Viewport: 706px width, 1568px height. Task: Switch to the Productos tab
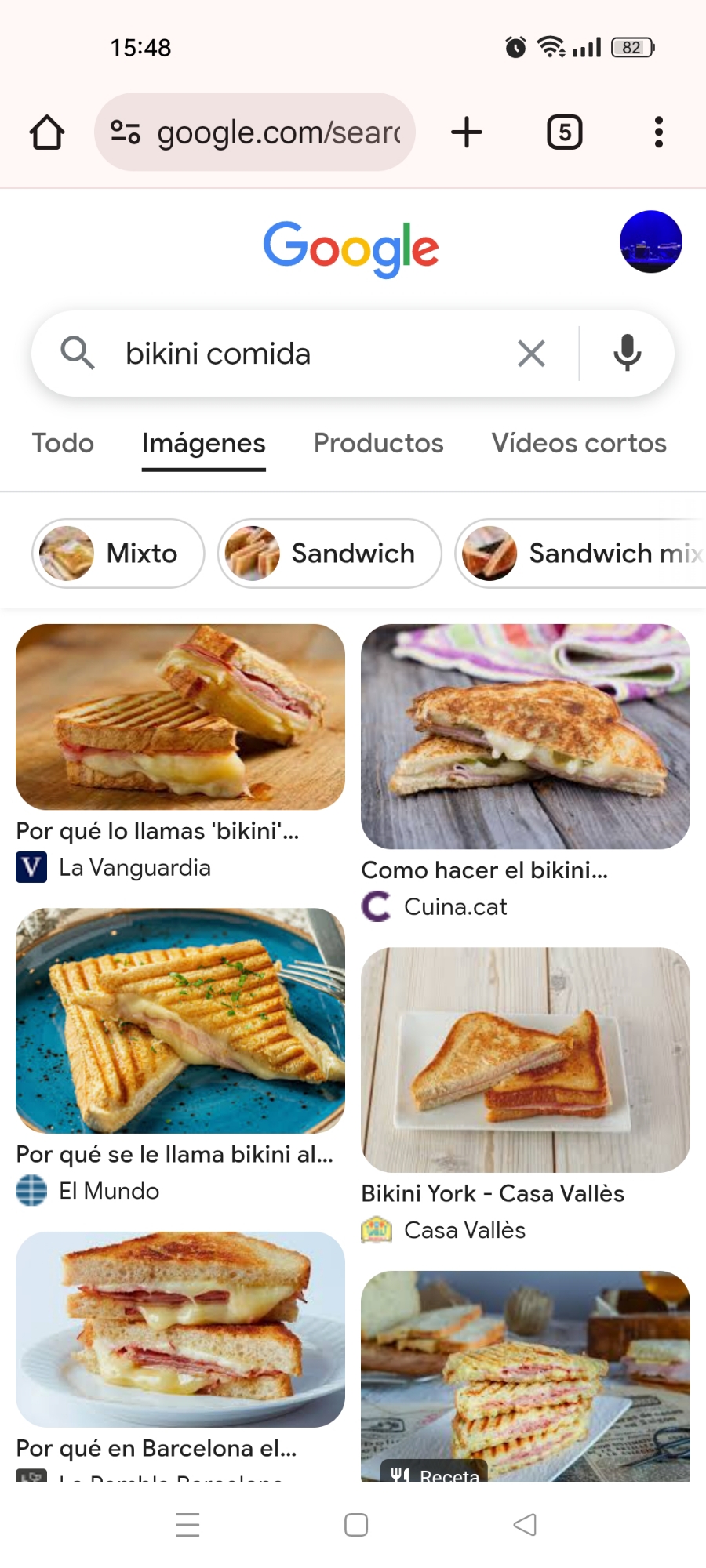378,444
